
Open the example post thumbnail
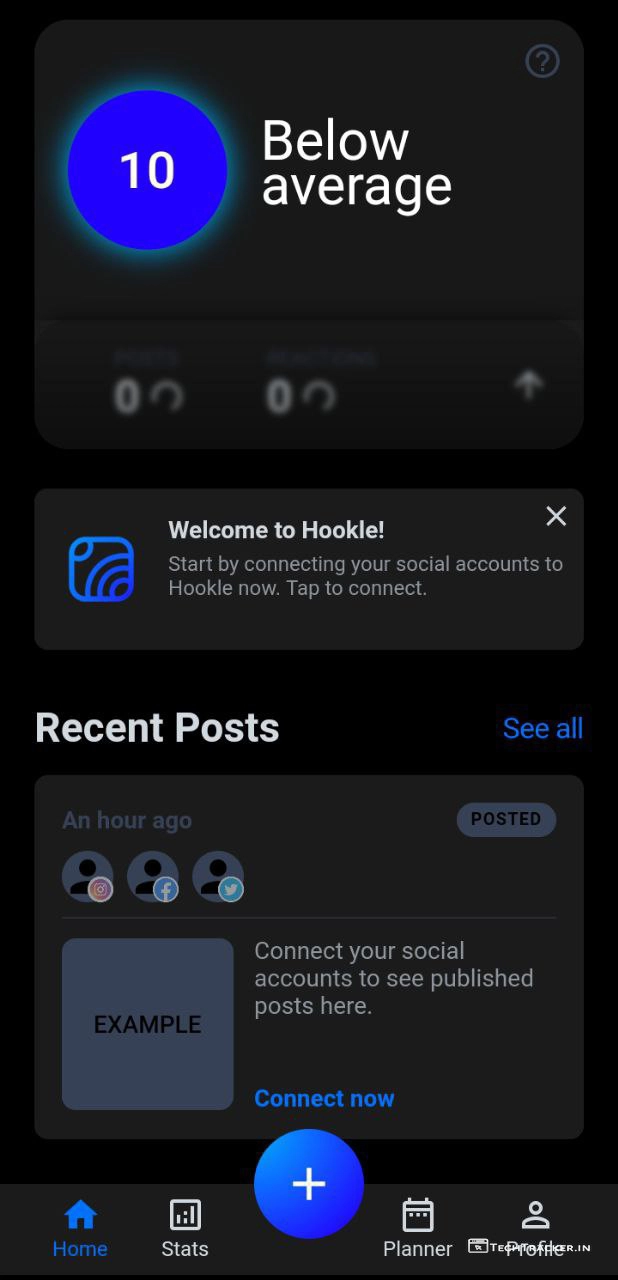[x=148, y=1024]
